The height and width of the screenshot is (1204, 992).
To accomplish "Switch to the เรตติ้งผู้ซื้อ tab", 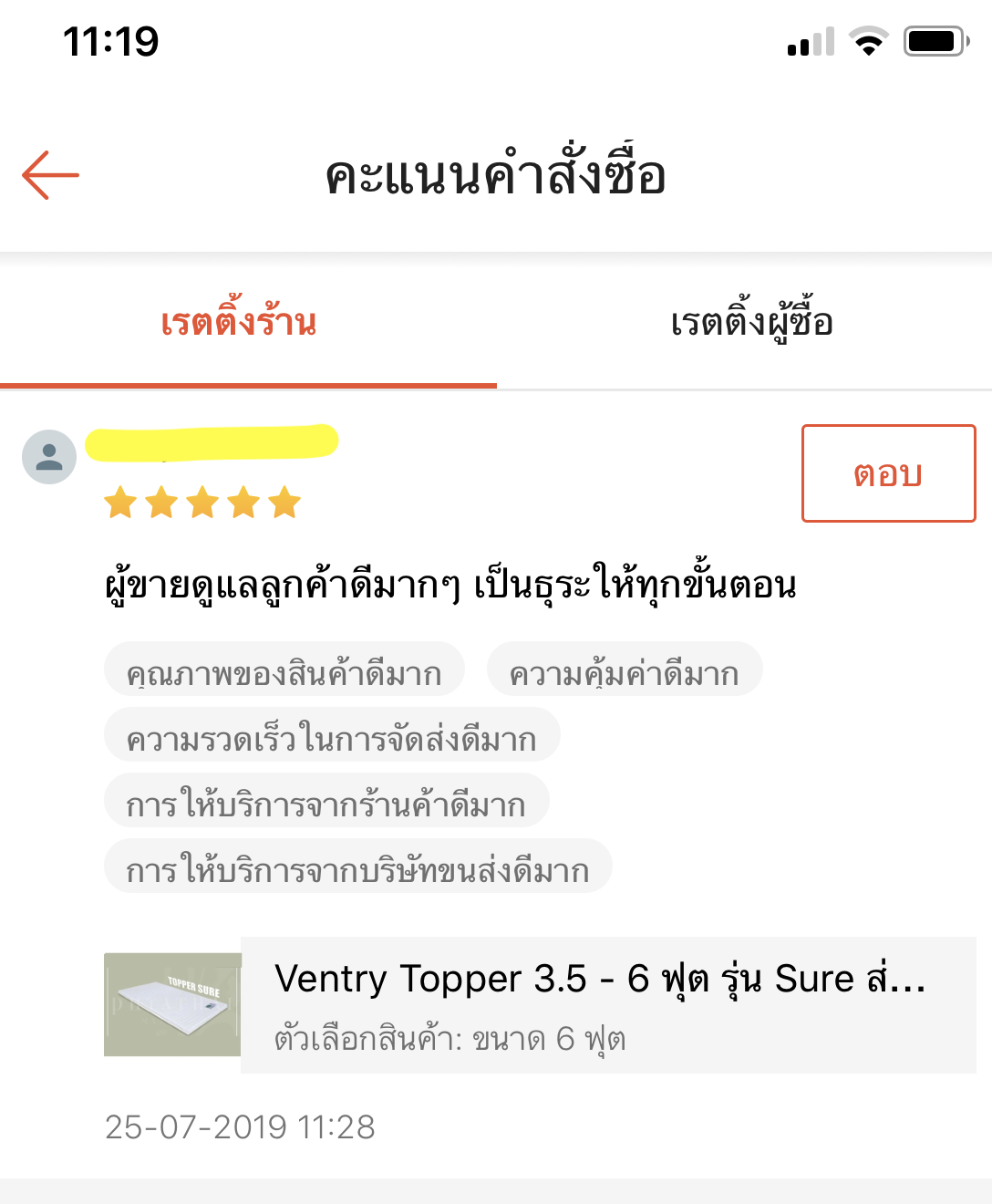I will [x=751, y=323].
